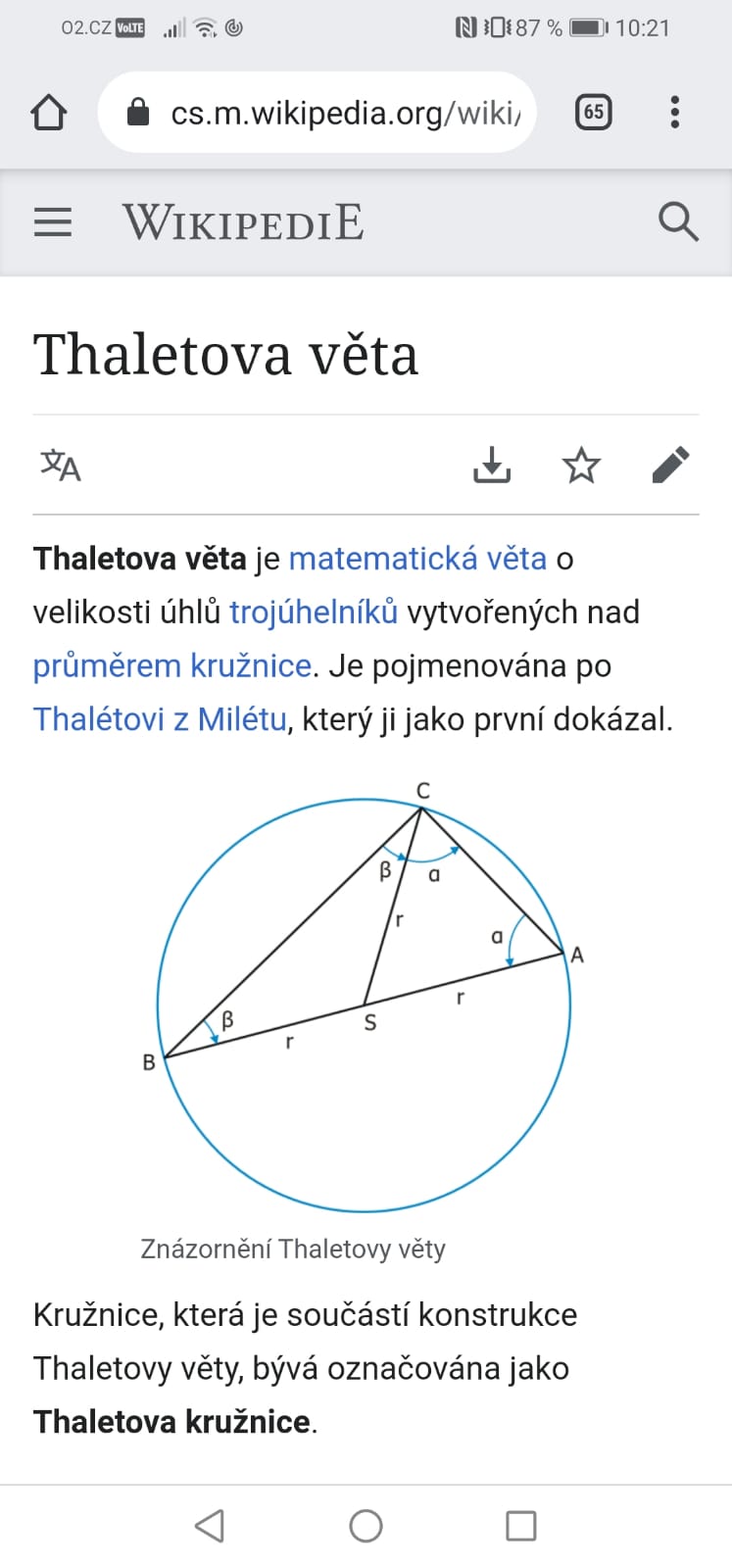The width and height of the screenshot is (732, 1568).
Task: Go to the browser home page
Action: [x=49, y=113]
